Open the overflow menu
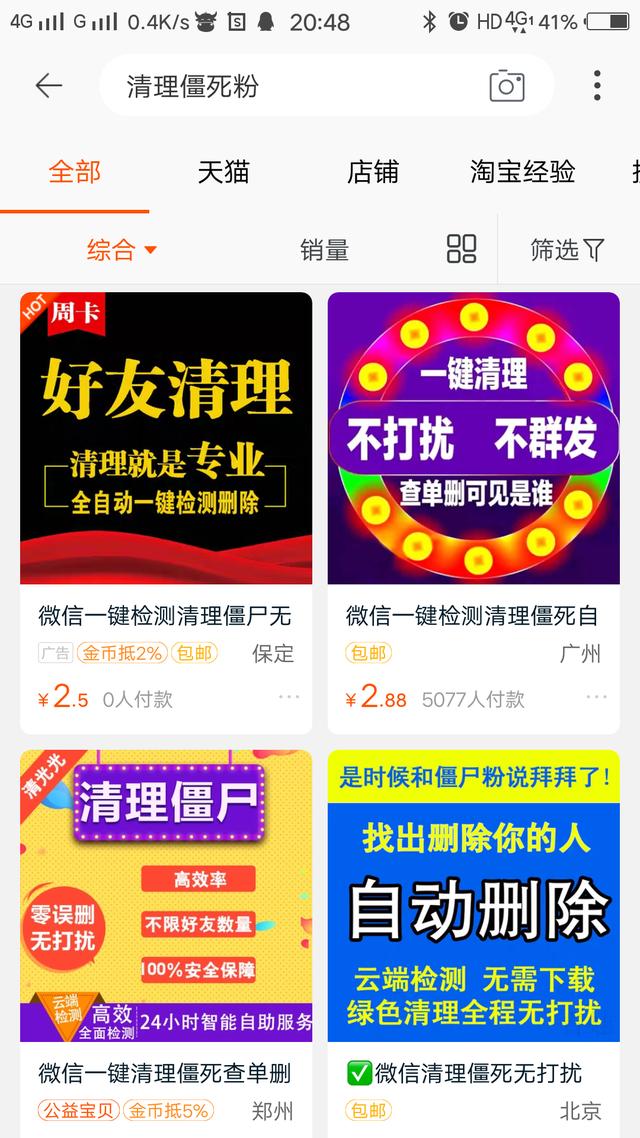 [597, 86]
